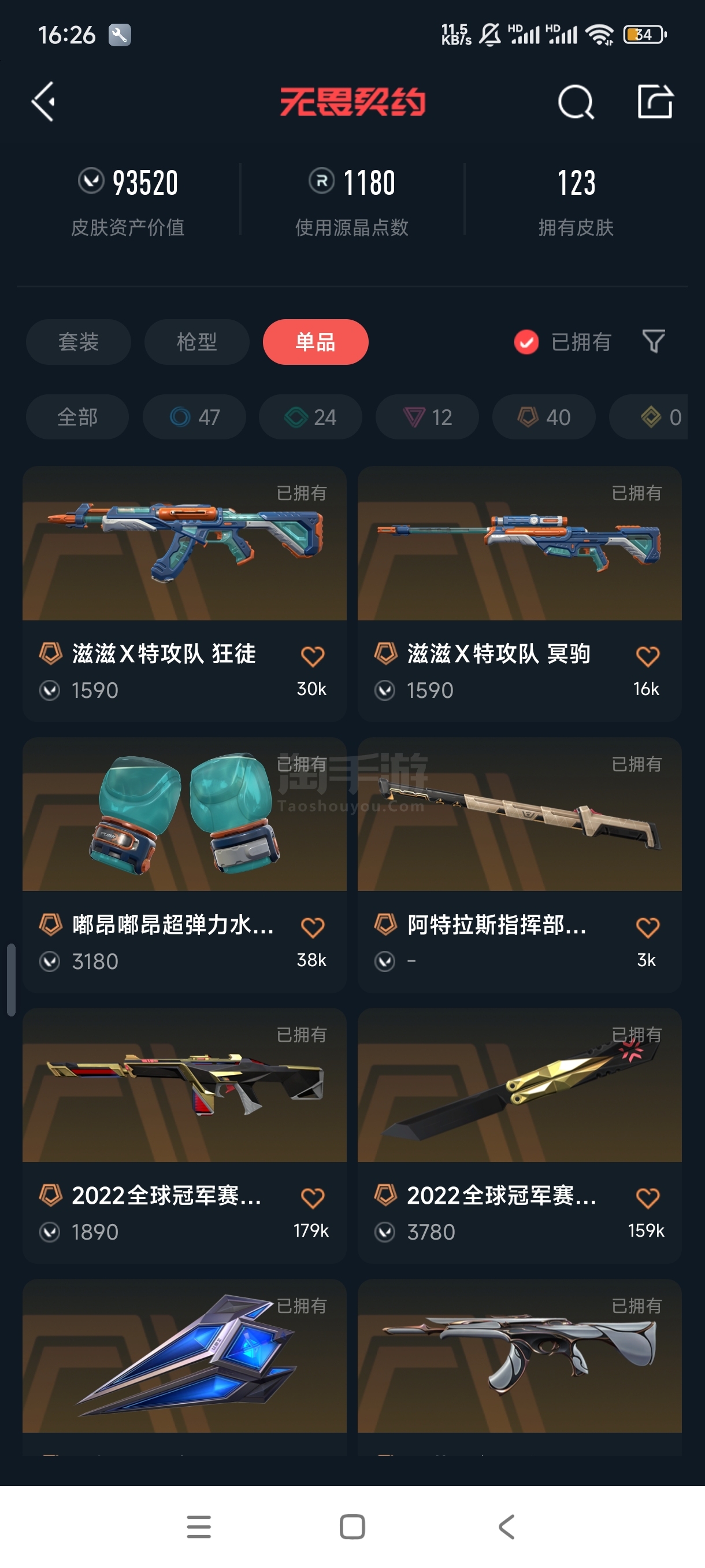This screenshot has height=1568, width=705.
Task: Filter by the green tier chip 24
Action: click(x=310, y=417)
